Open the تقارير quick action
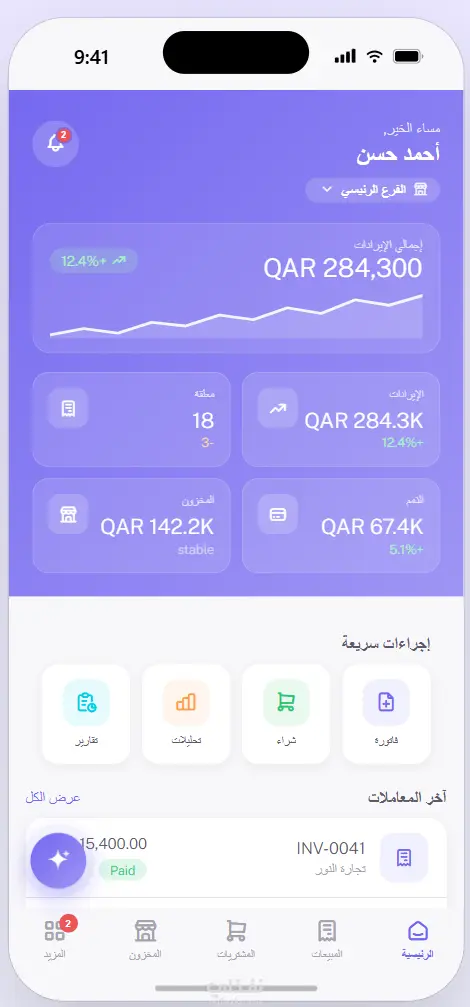 click(x=86, y=714)
